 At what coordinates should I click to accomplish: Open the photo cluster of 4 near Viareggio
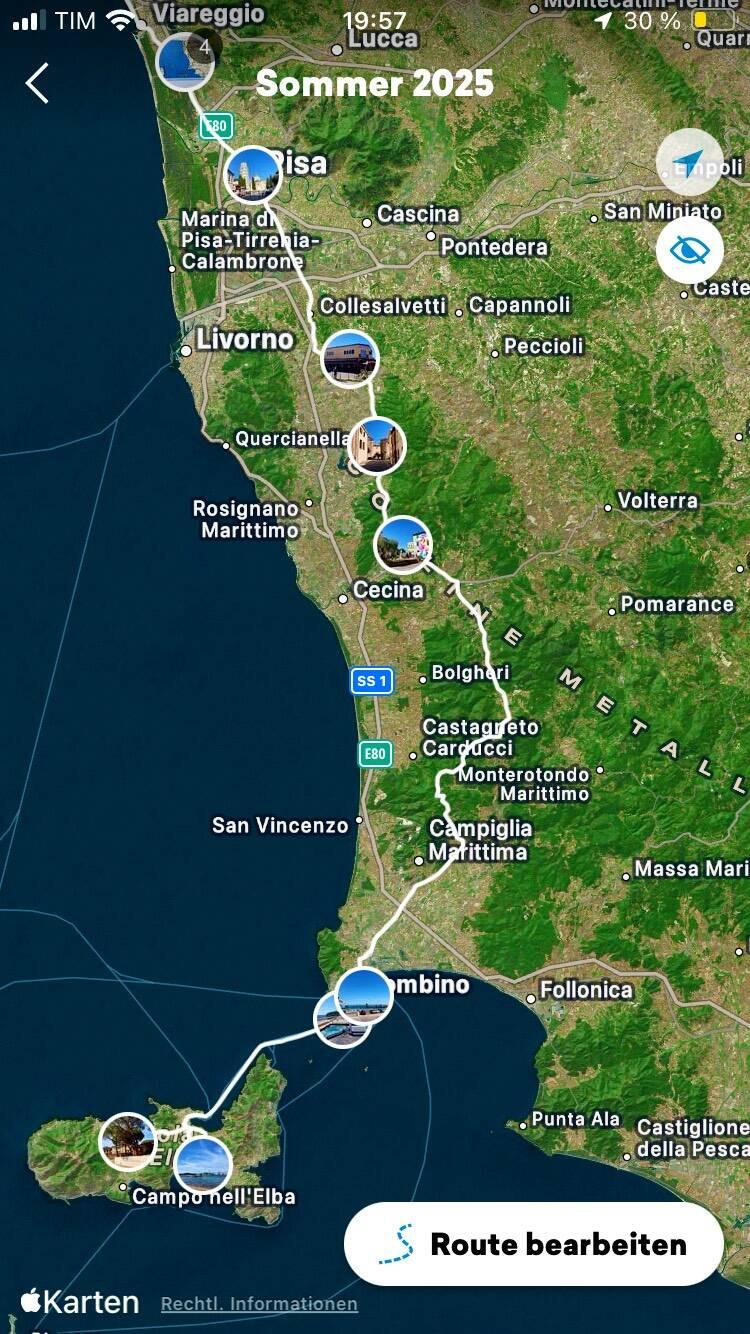(x=184, y=61)
